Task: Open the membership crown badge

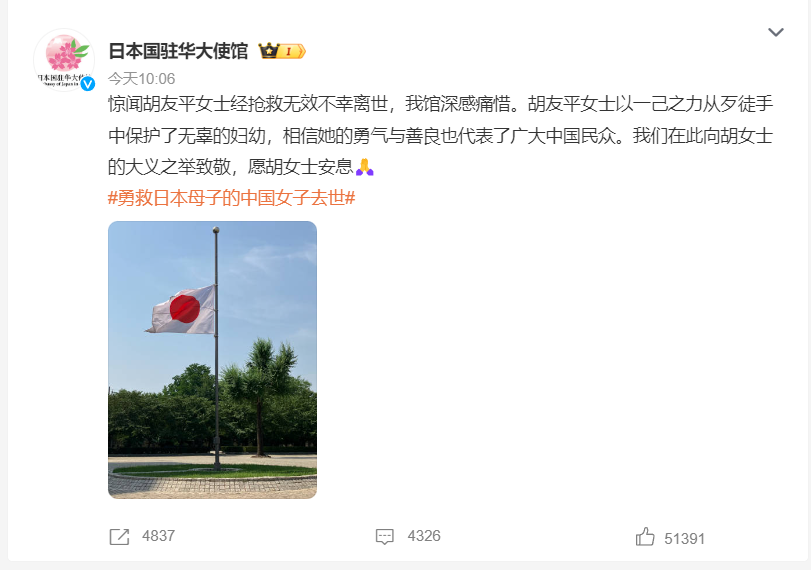Action: point(281,51)
